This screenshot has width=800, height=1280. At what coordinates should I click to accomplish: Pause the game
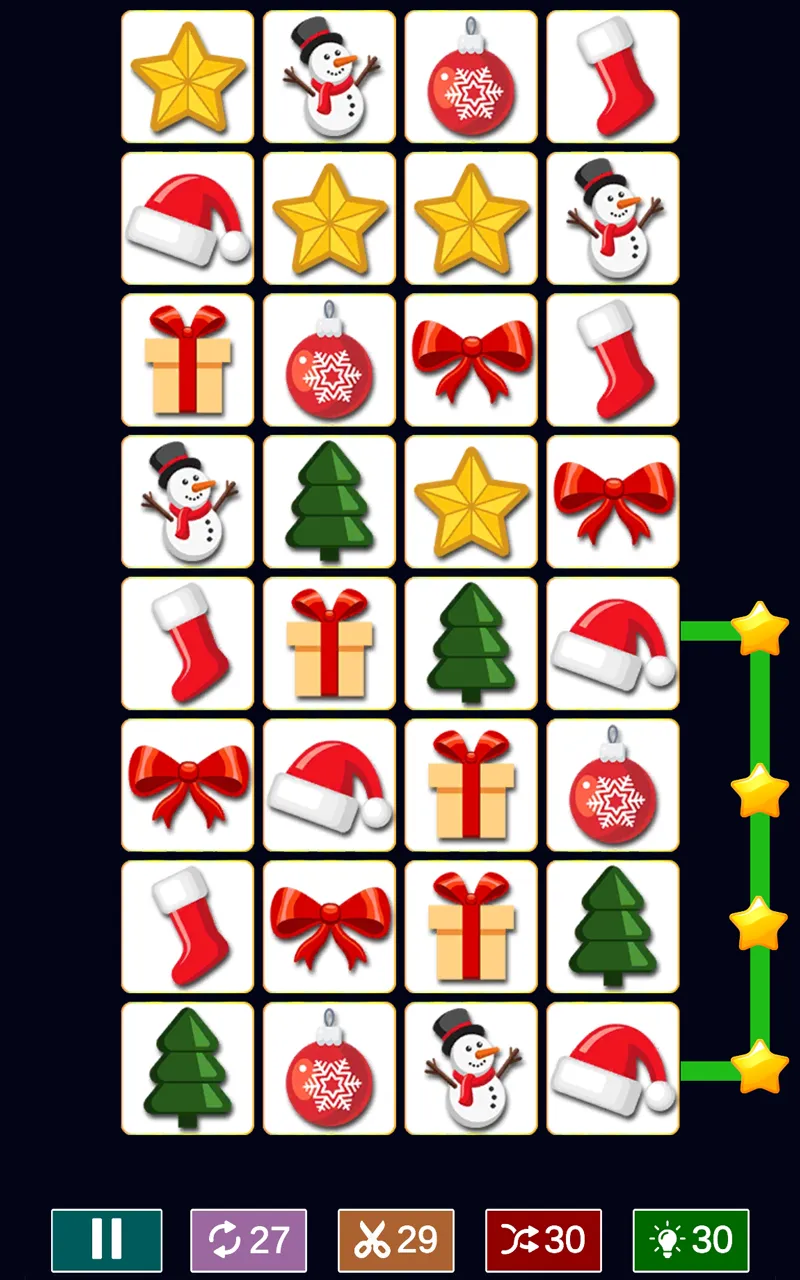(106, 1240)
